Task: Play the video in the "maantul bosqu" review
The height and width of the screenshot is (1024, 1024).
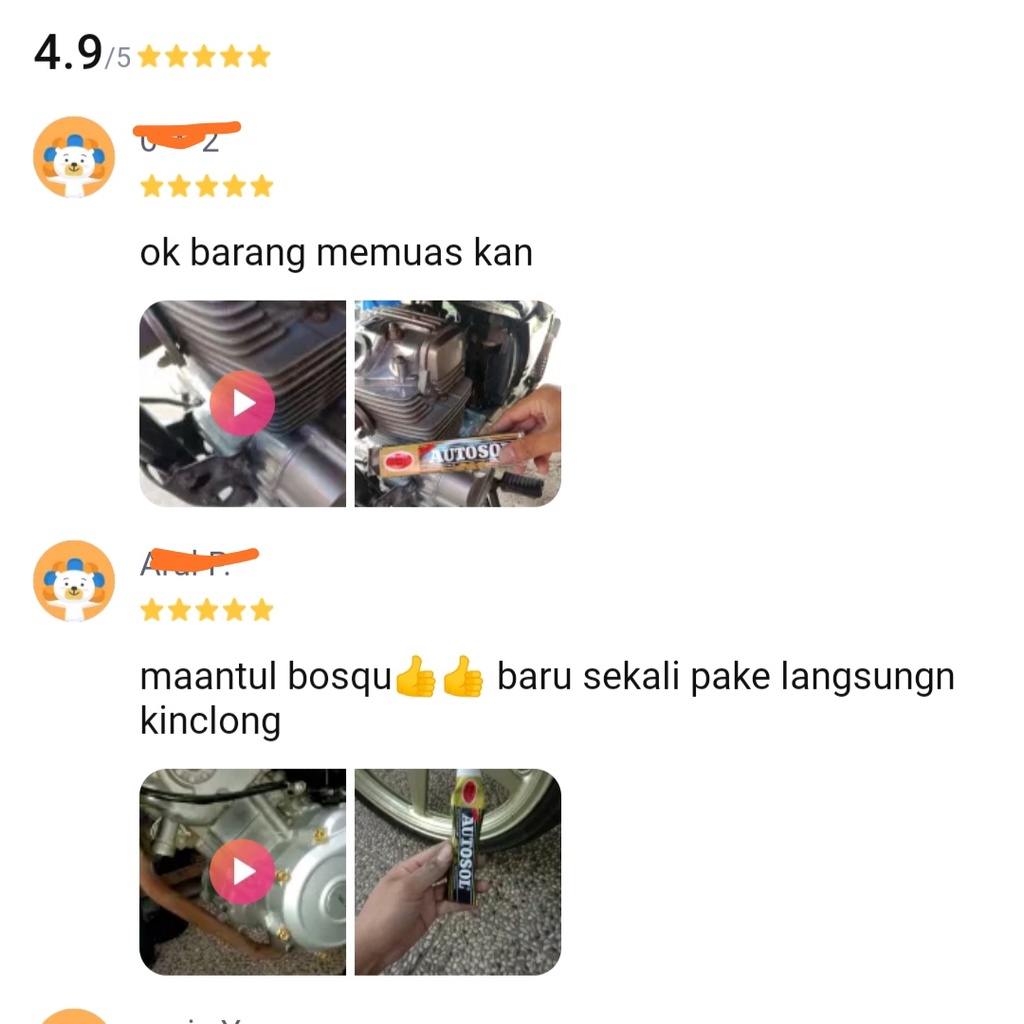Action: coord(242,871)
